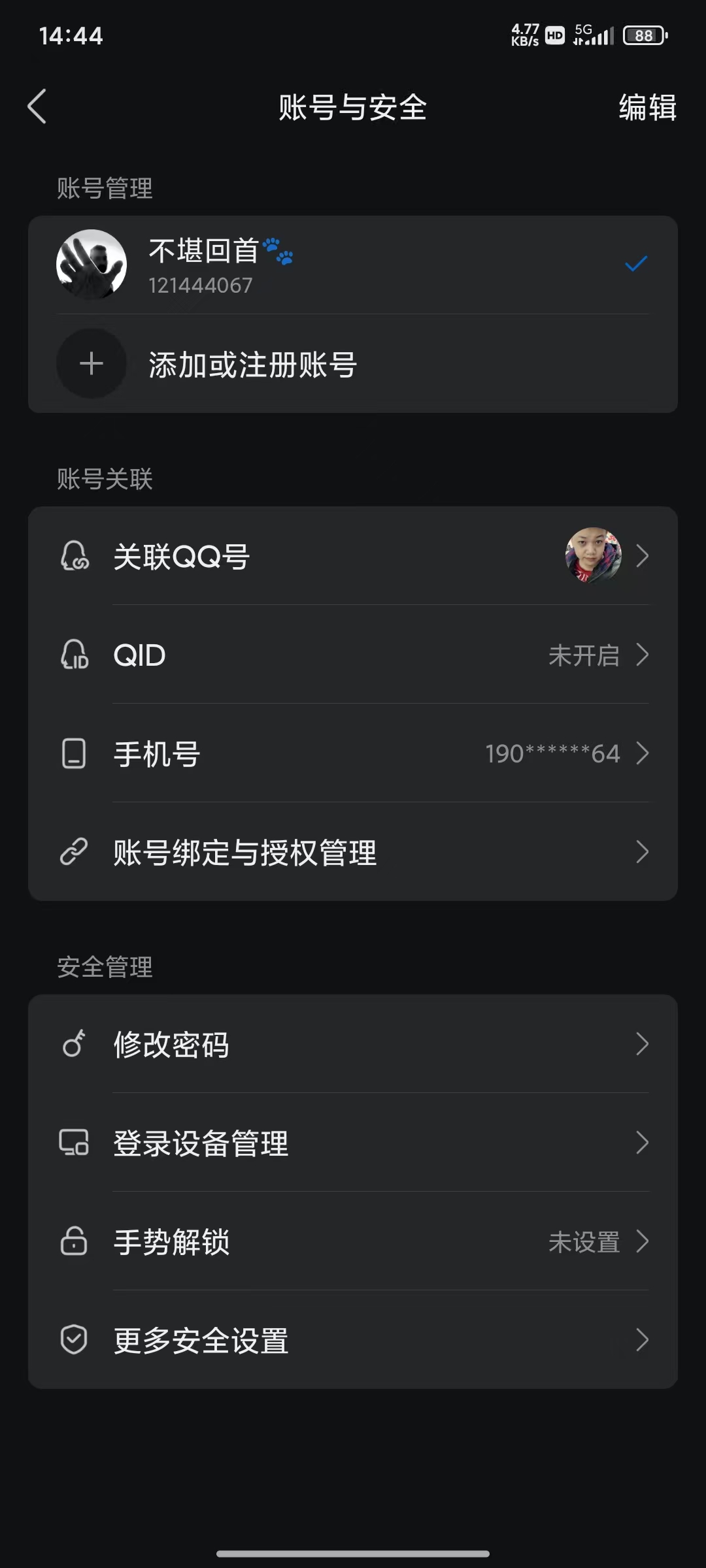Image resolution: width=706 pixels, height=1568 pixels.
Task: Tap 编辑 to edit accounts
Action: (647, 107)
